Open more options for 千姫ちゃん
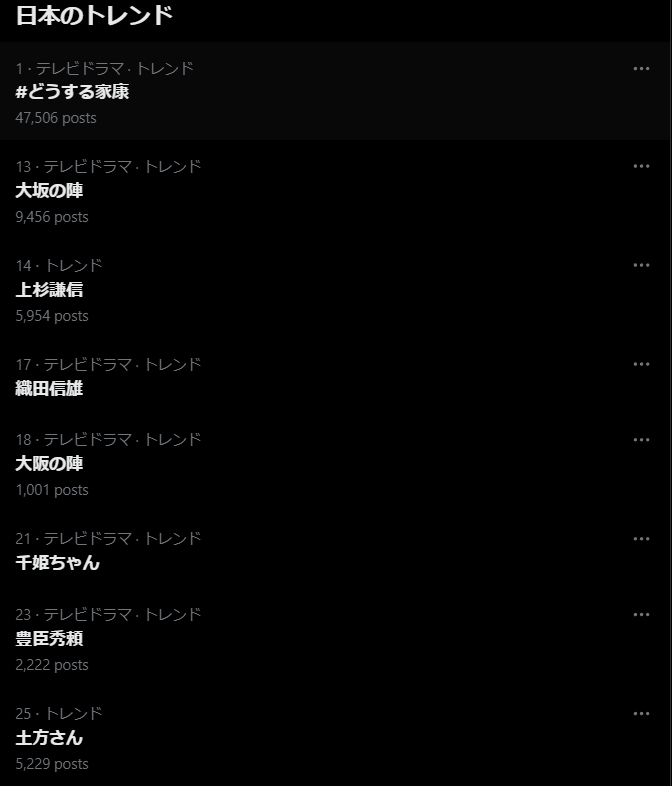Image resolution: width=672 pixels, height=786 pixels. [641, 539]
